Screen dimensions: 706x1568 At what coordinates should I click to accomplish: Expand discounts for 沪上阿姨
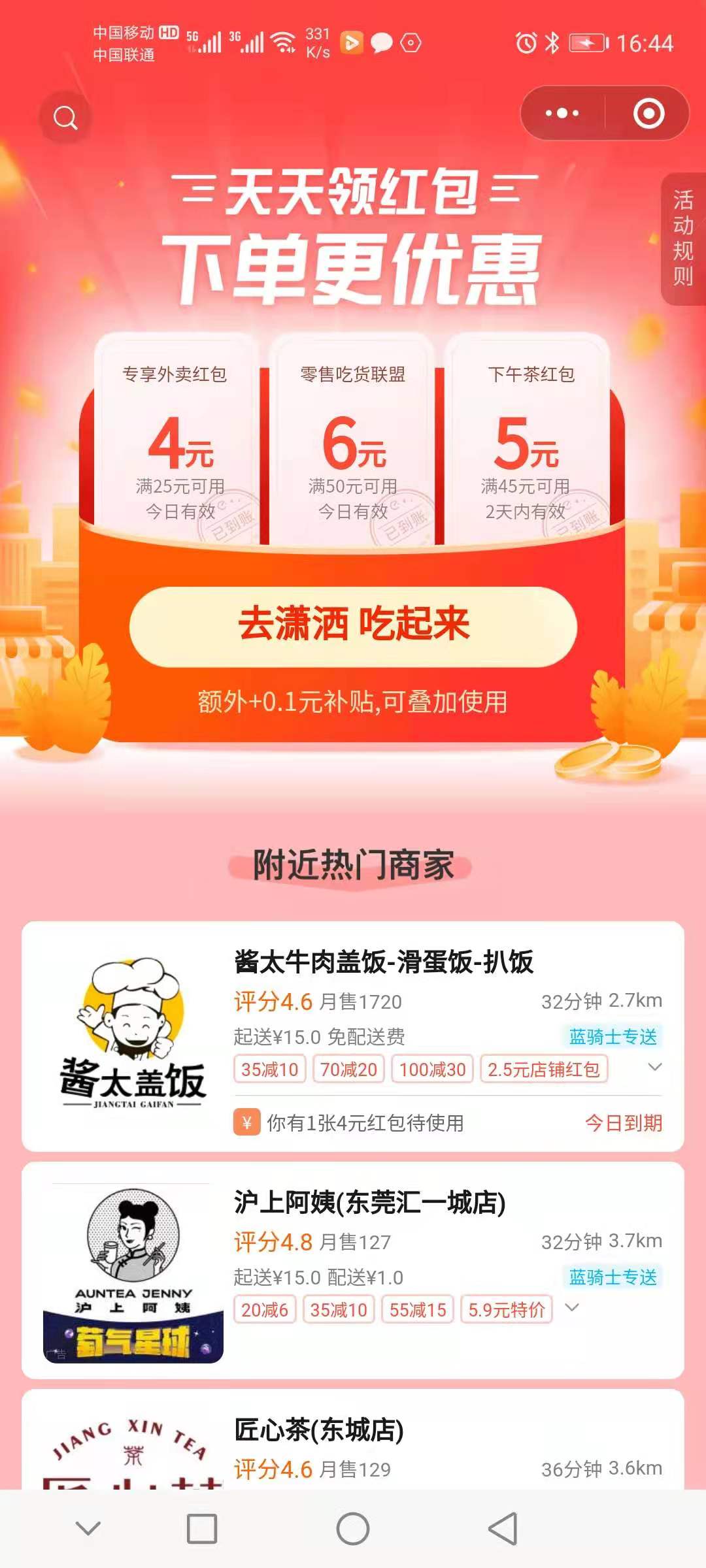point(572,1307)
